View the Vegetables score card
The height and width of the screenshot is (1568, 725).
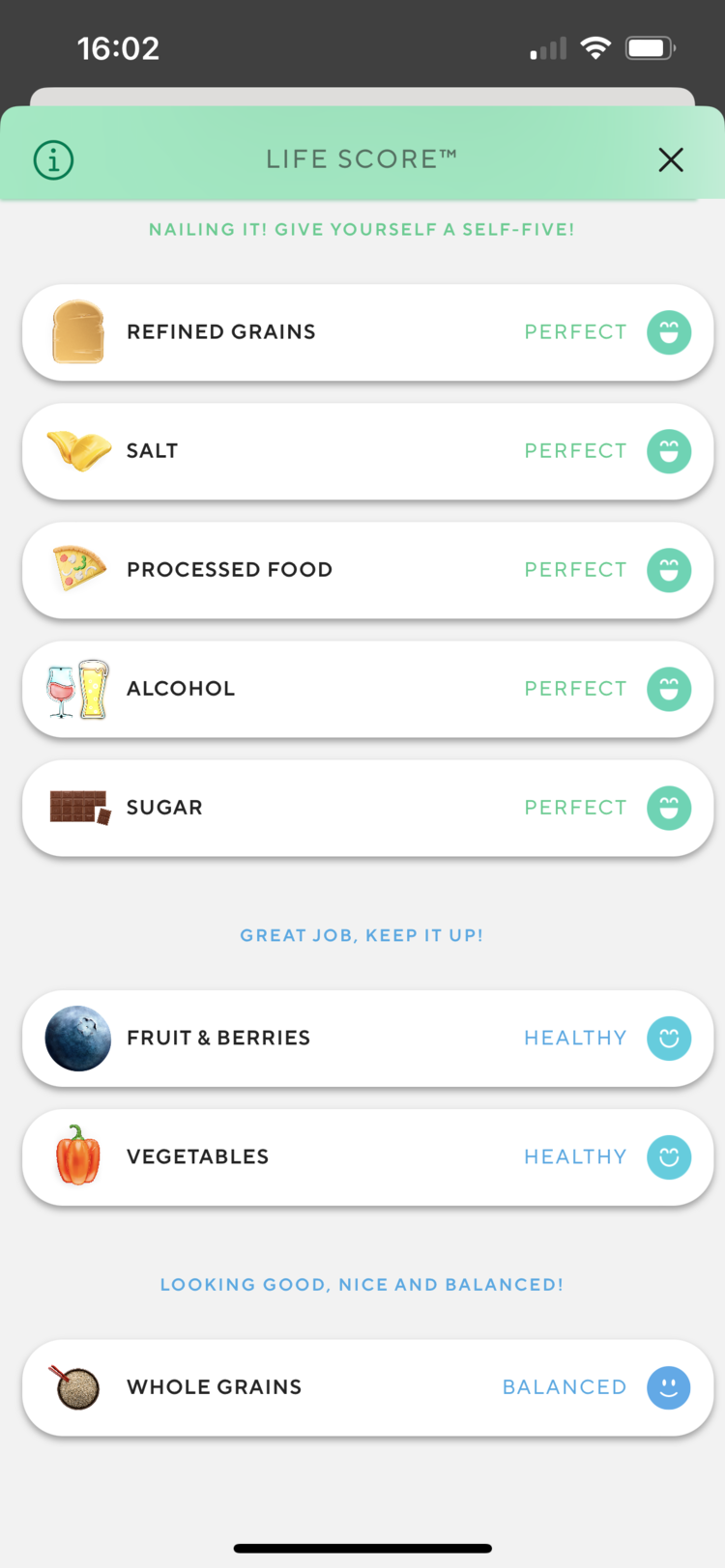tap(367, 1157)
